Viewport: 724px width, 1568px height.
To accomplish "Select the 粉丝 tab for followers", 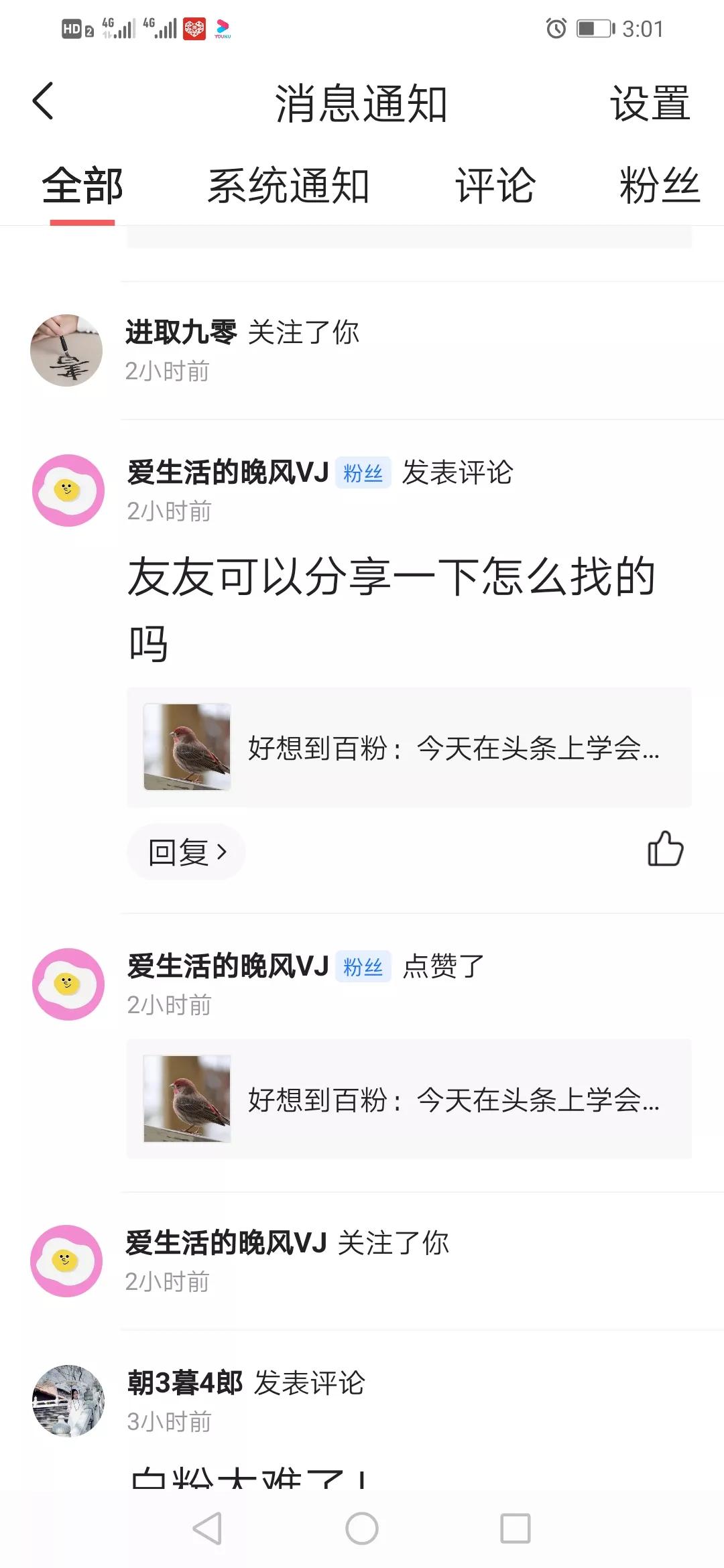I will [660, 188].
